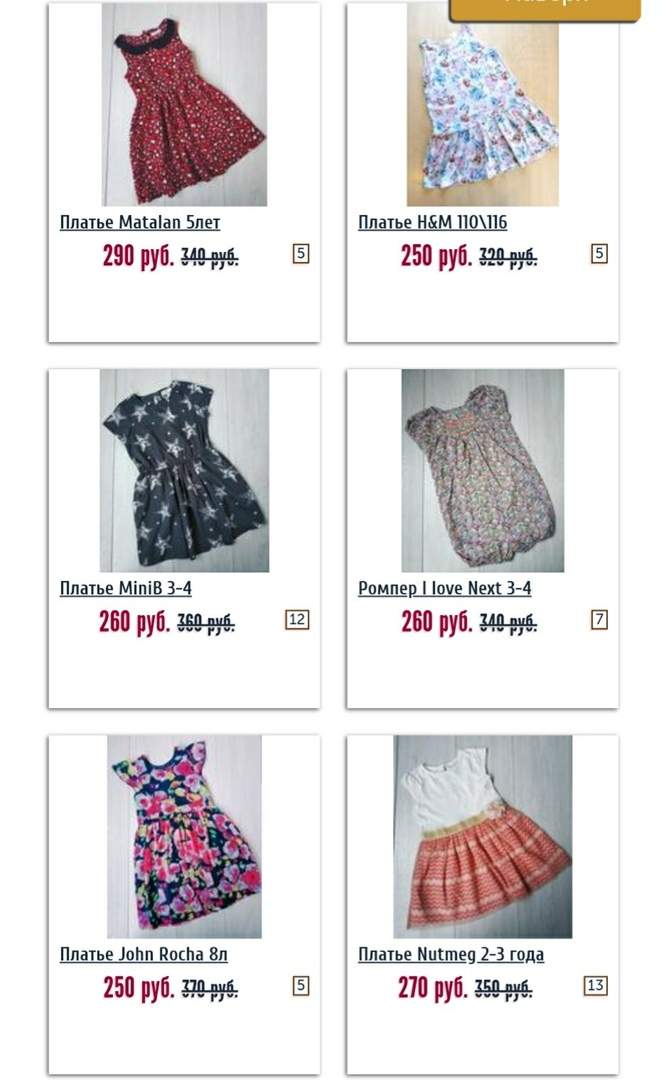Open the Платье John Rocha 8л link
Screen dimensions: 662x1080
pyautogui.click(x=143, y=954)
